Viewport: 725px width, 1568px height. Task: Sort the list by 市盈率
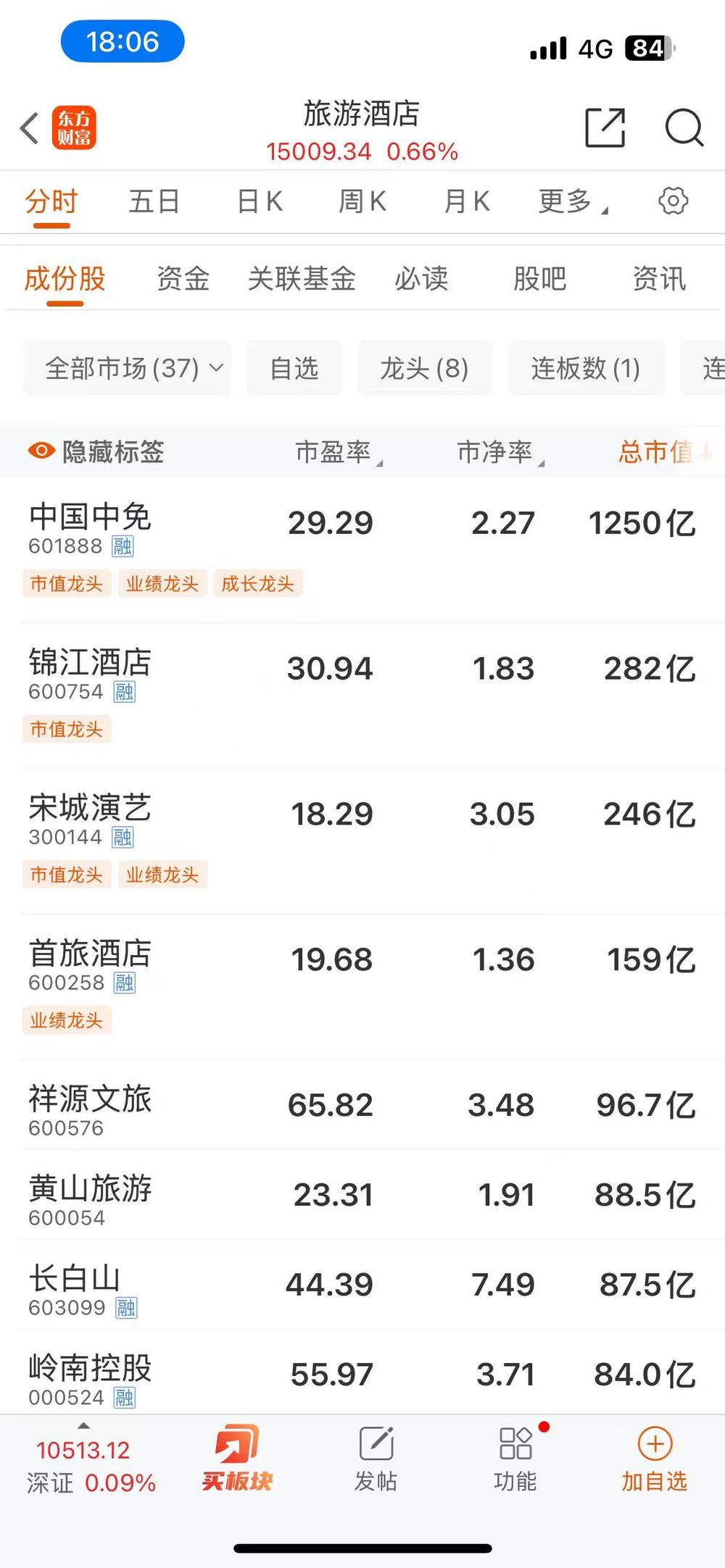click(x=337, y=452)
